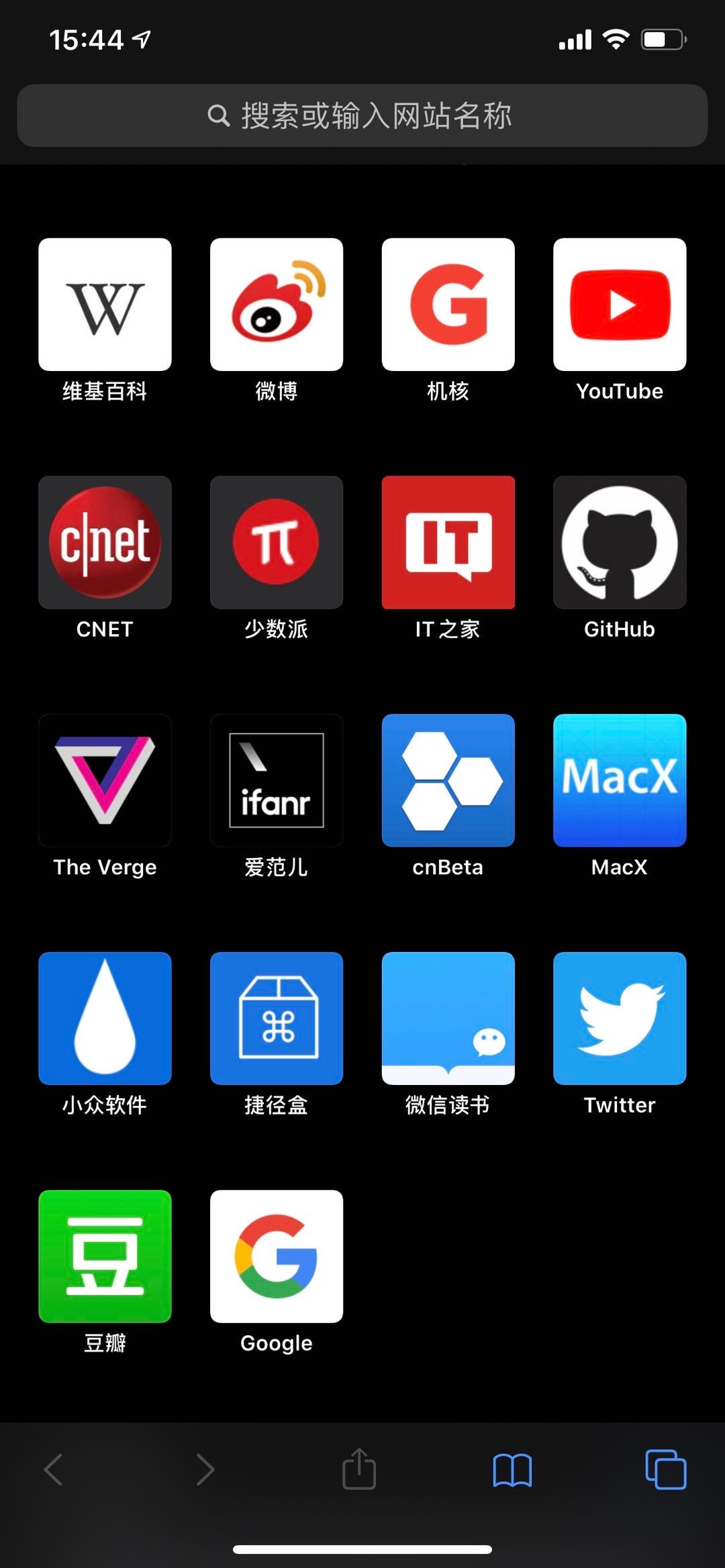Go to the 少数派 site
The height and width of the screenshot is (1568, 725).
[x=277, y=542]
